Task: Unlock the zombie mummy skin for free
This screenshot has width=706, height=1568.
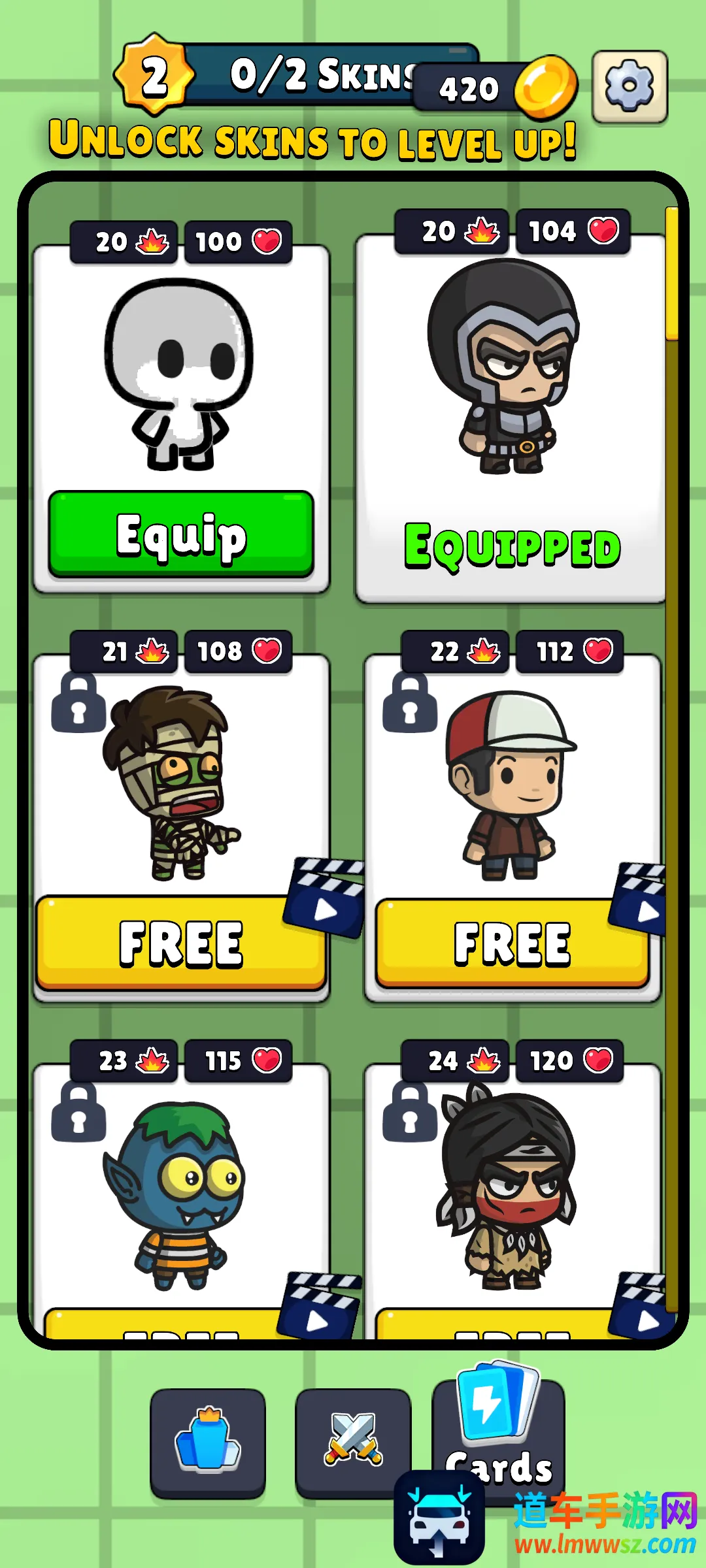Action: click(x=181, y=942)
